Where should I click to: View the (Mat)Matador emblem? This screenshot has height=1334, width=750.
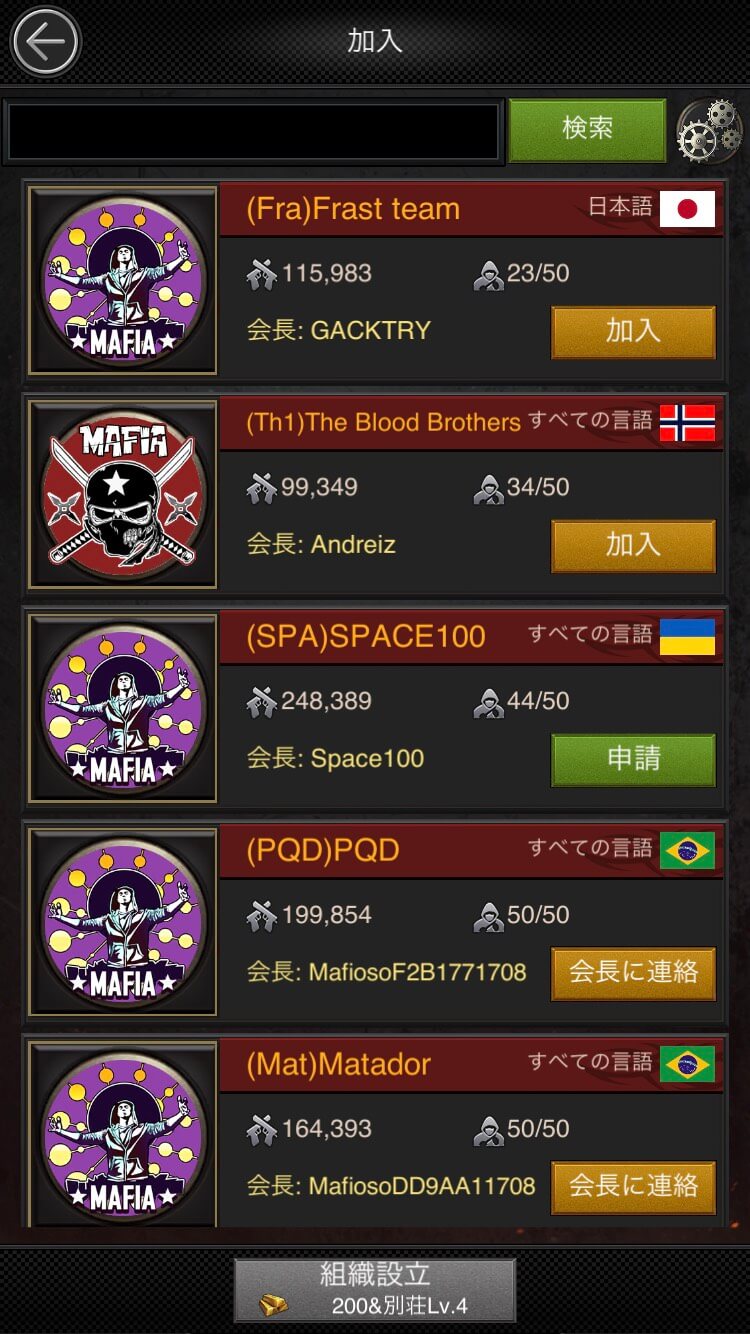[x=123, y=1135]
